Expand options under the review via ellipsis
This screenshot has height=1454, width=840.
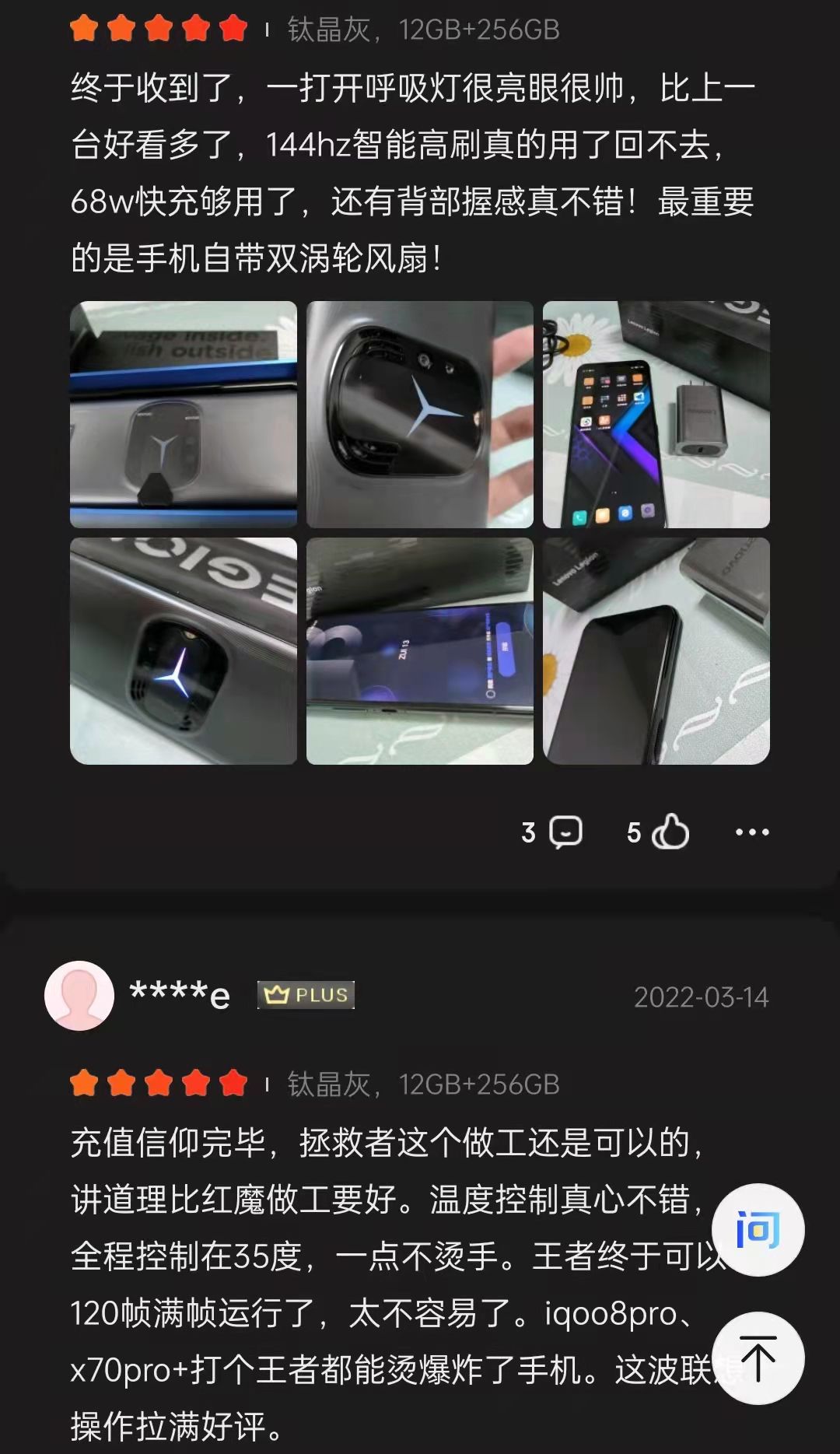(x=751, y=832)
